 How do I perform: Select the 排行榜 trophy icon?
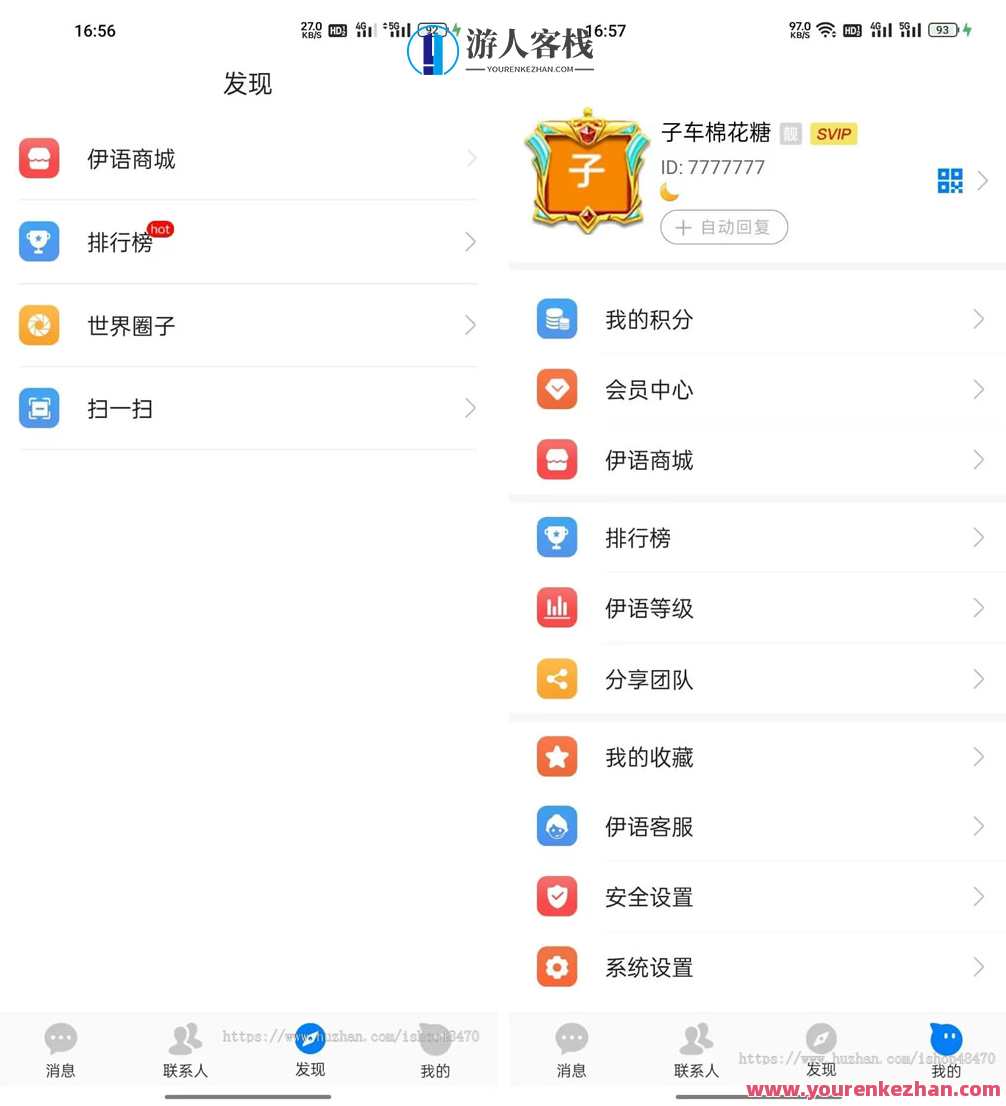coord(38,242)
